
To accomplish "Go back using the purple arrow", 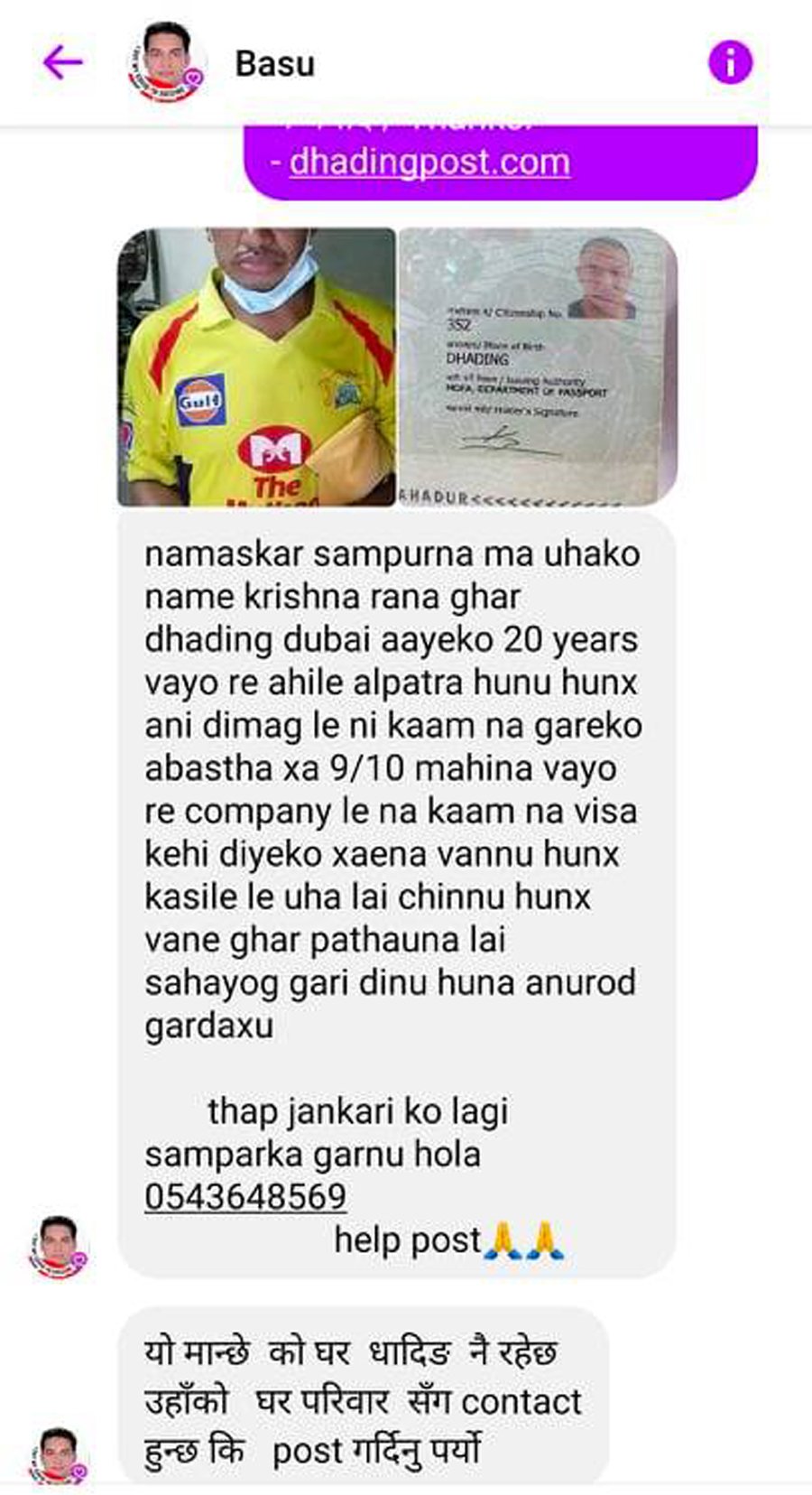I will tap(63, 62).
